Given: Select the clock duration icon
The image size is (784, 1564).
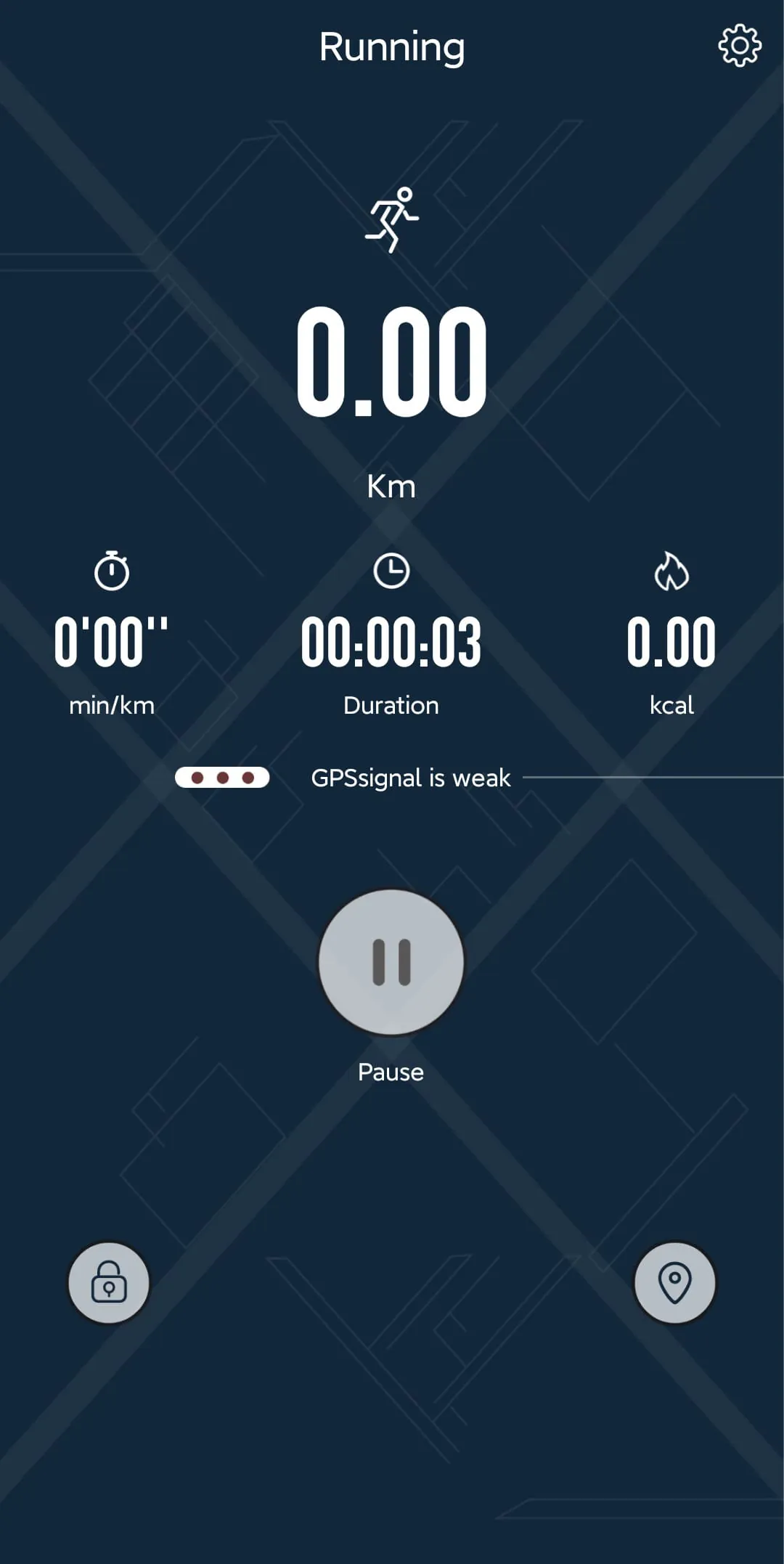Looking at the screenshot, I should pos(392,571).
